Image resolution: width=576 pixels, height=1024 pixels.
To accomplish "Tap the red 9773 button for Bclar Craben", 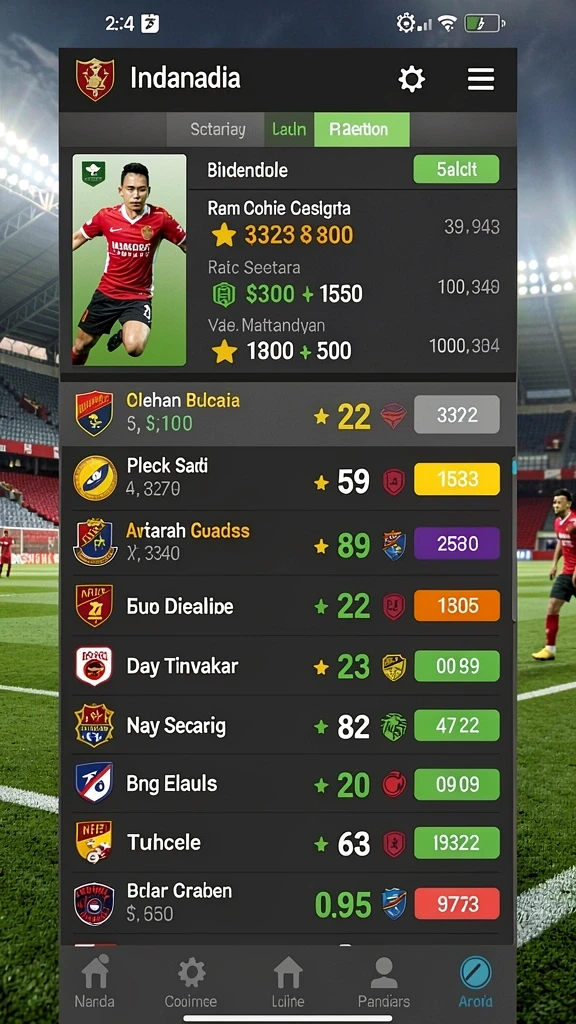I will [x=456, y=904].
